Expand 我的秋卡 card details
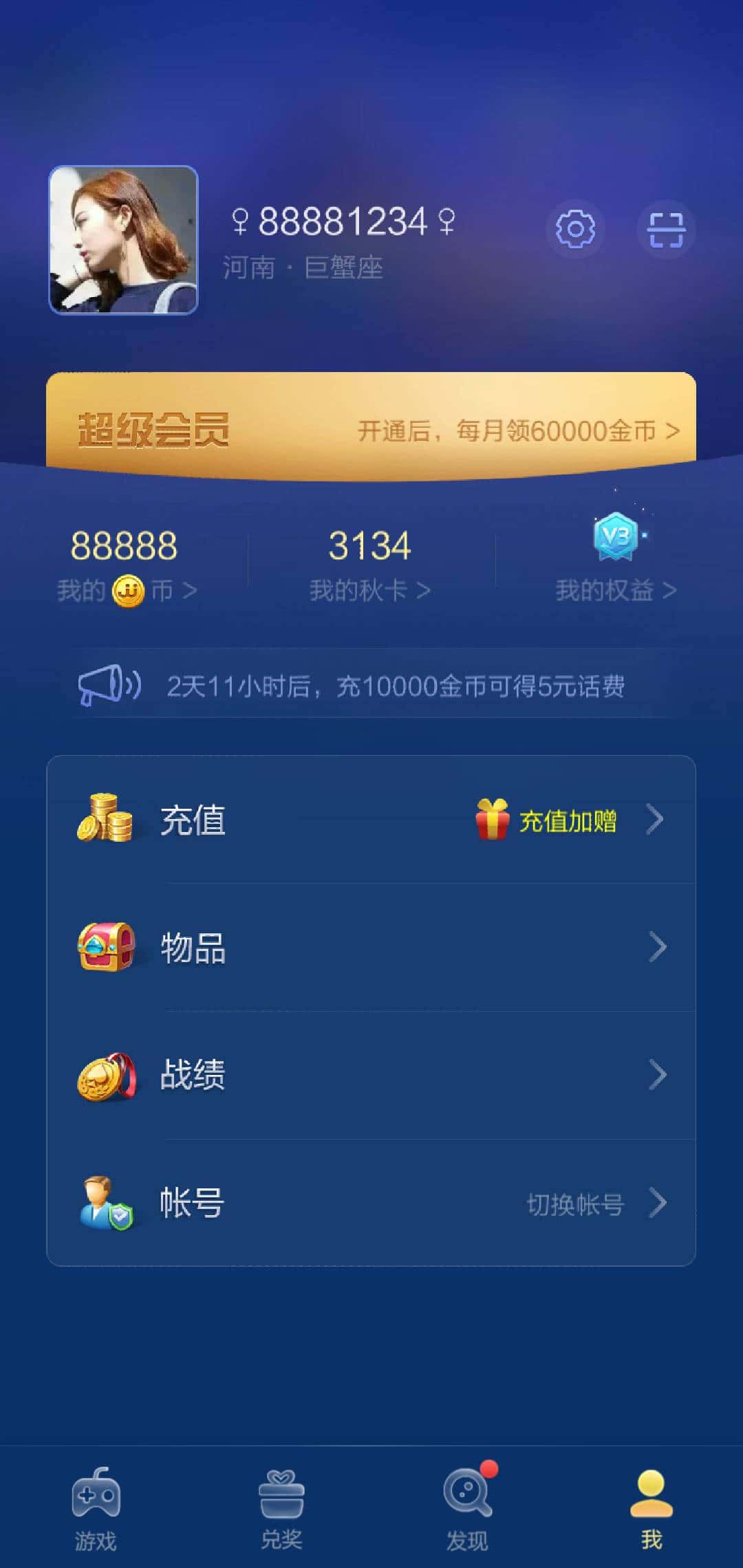 [368, 589]
